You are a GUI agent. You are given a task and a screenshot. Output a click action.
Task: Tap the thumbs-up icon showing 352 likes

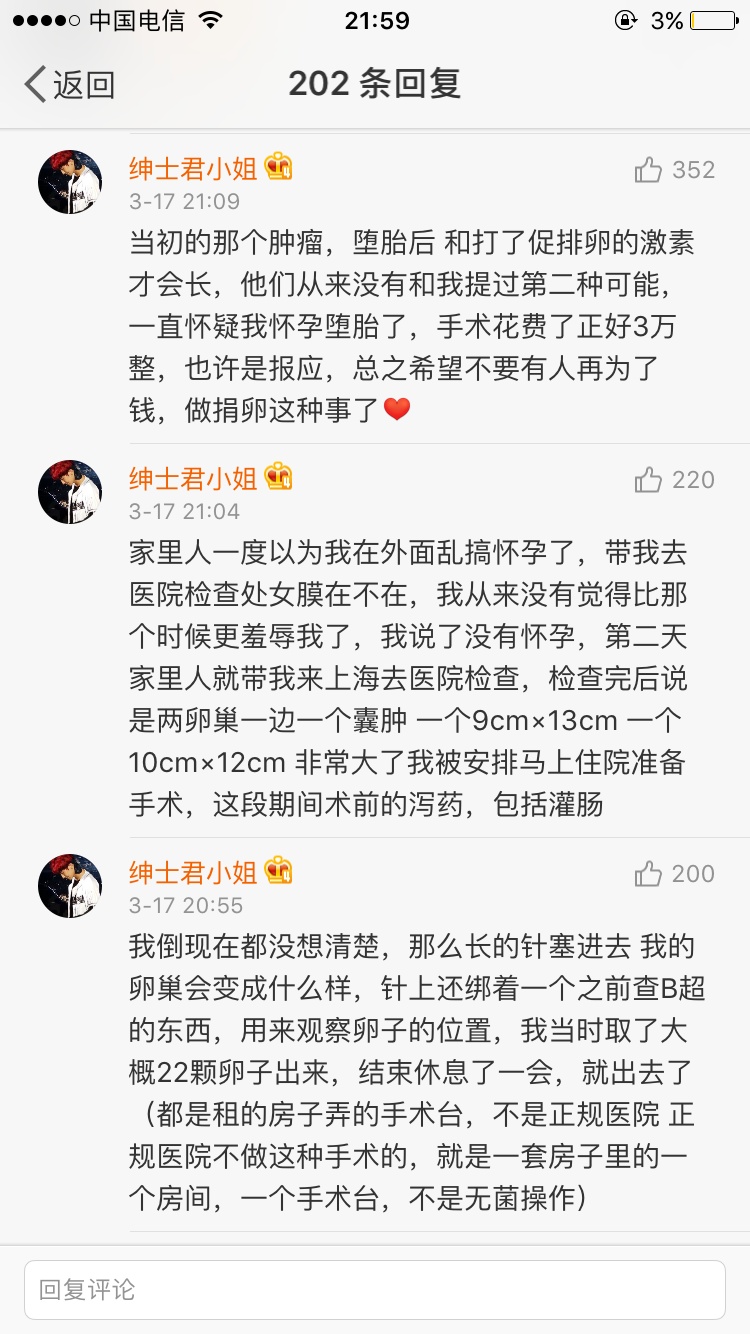[x=650, y=171]
